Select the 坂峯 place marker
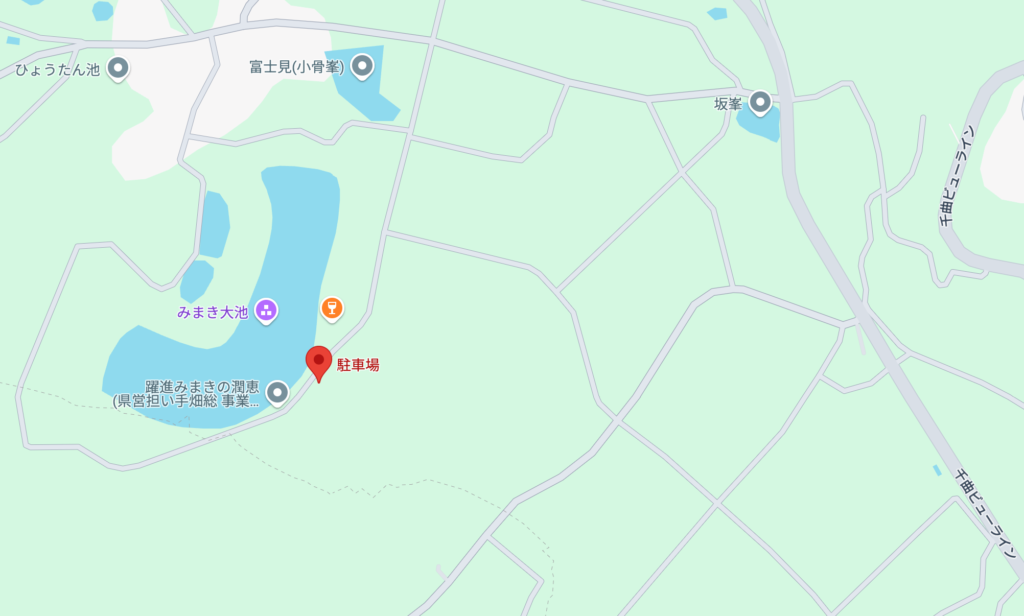The width and height of the screenshot is (1024, 616). pyautogui.click(x=760, y=102)
